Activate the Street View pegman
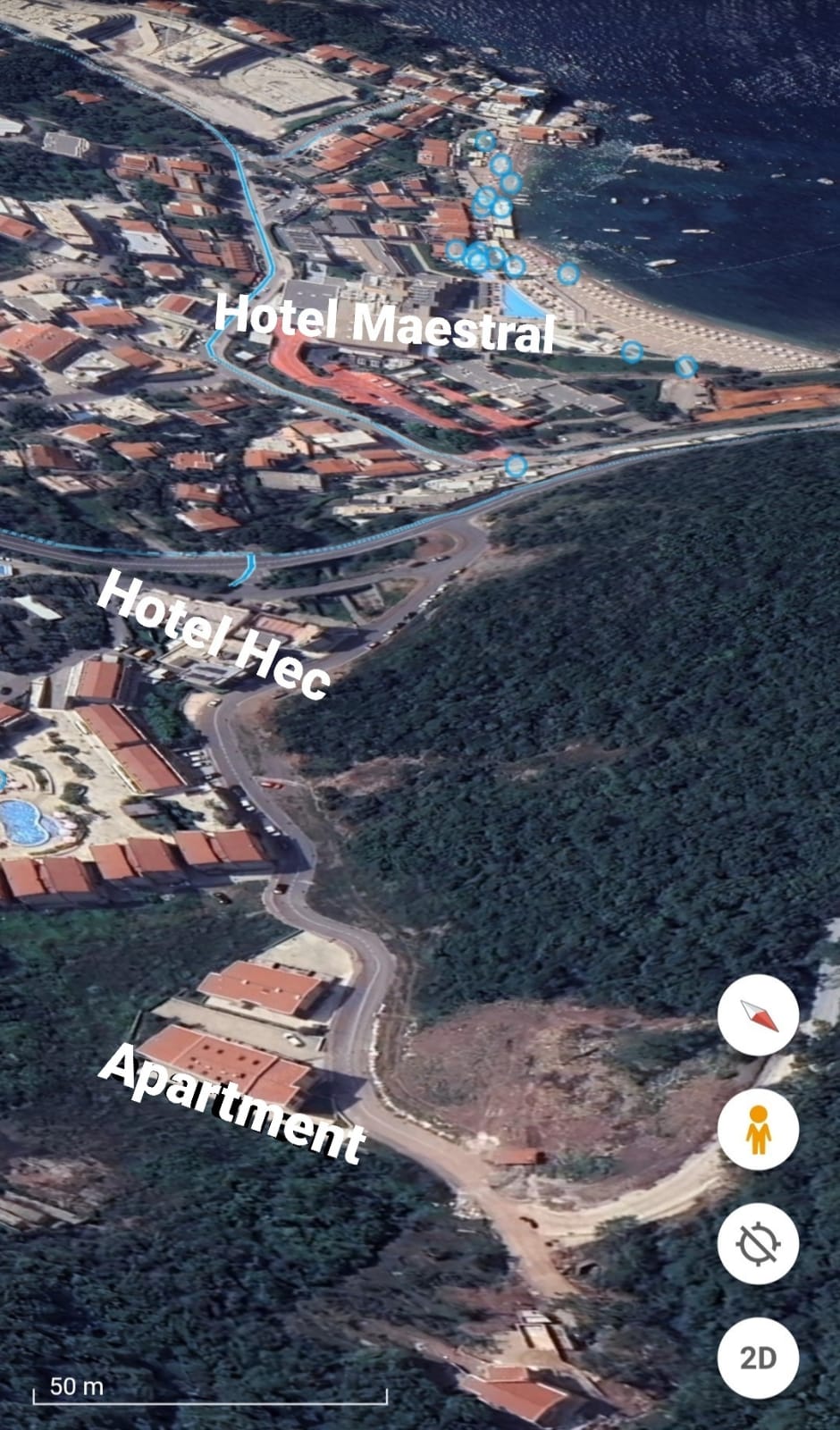Screen dimensions: 840x1430 [x=758, y=1129]
